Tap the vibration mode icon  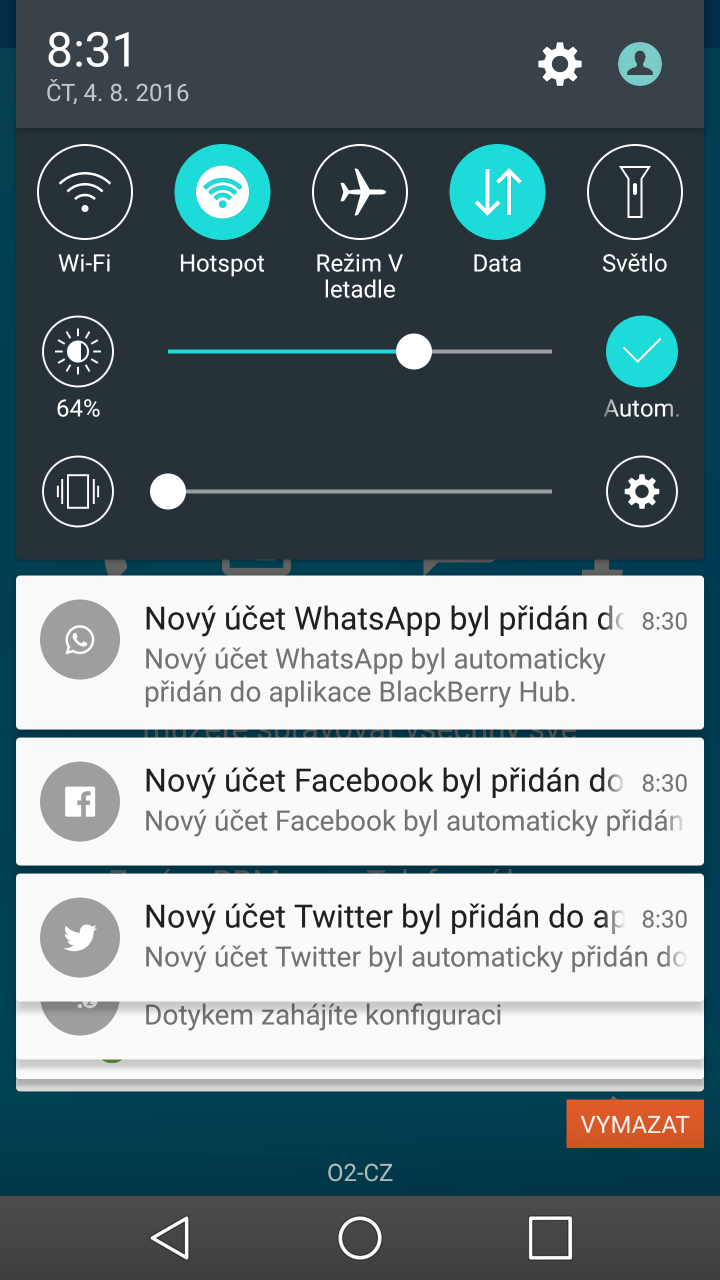coord(78,492)
